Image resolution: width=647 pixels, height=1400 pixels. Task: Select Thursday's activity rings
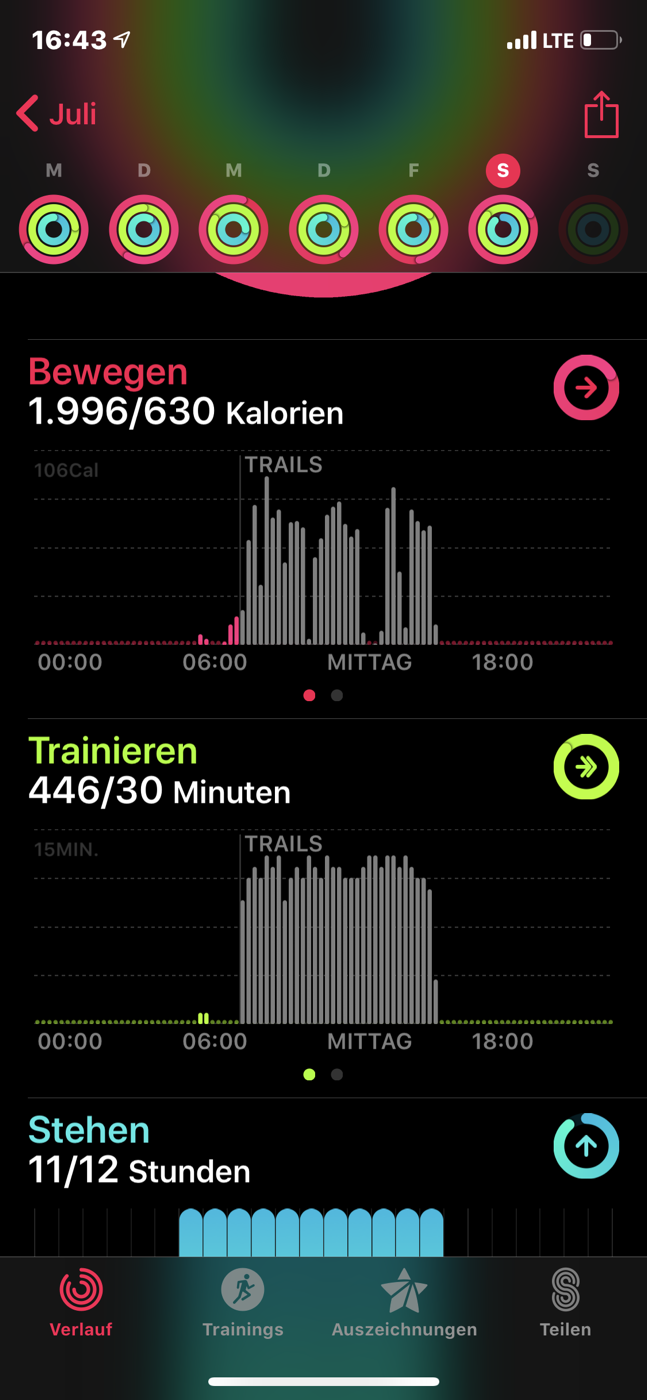(x=324, y=230)
